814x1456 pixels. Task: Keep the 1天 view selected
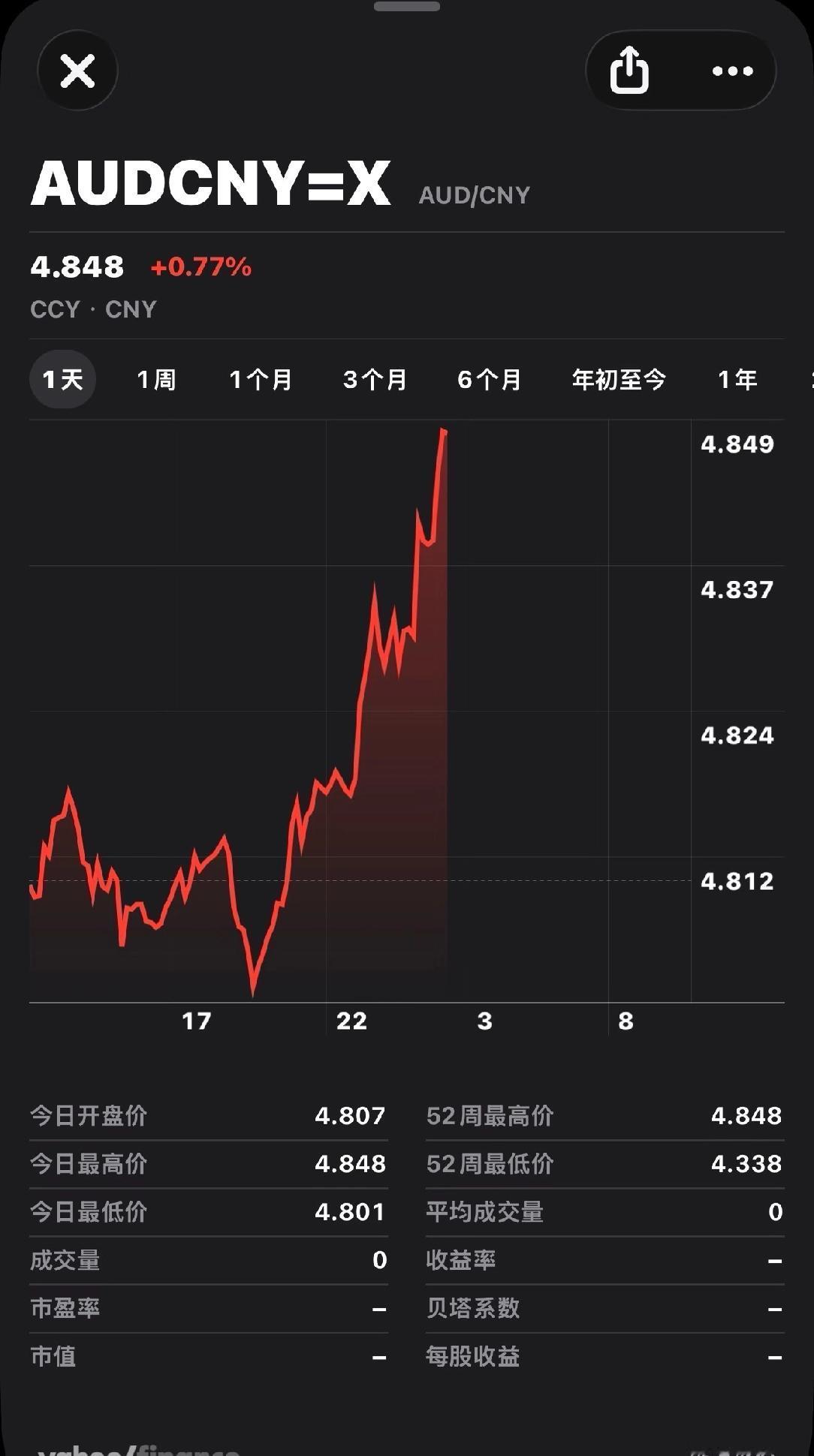point(62,380)
